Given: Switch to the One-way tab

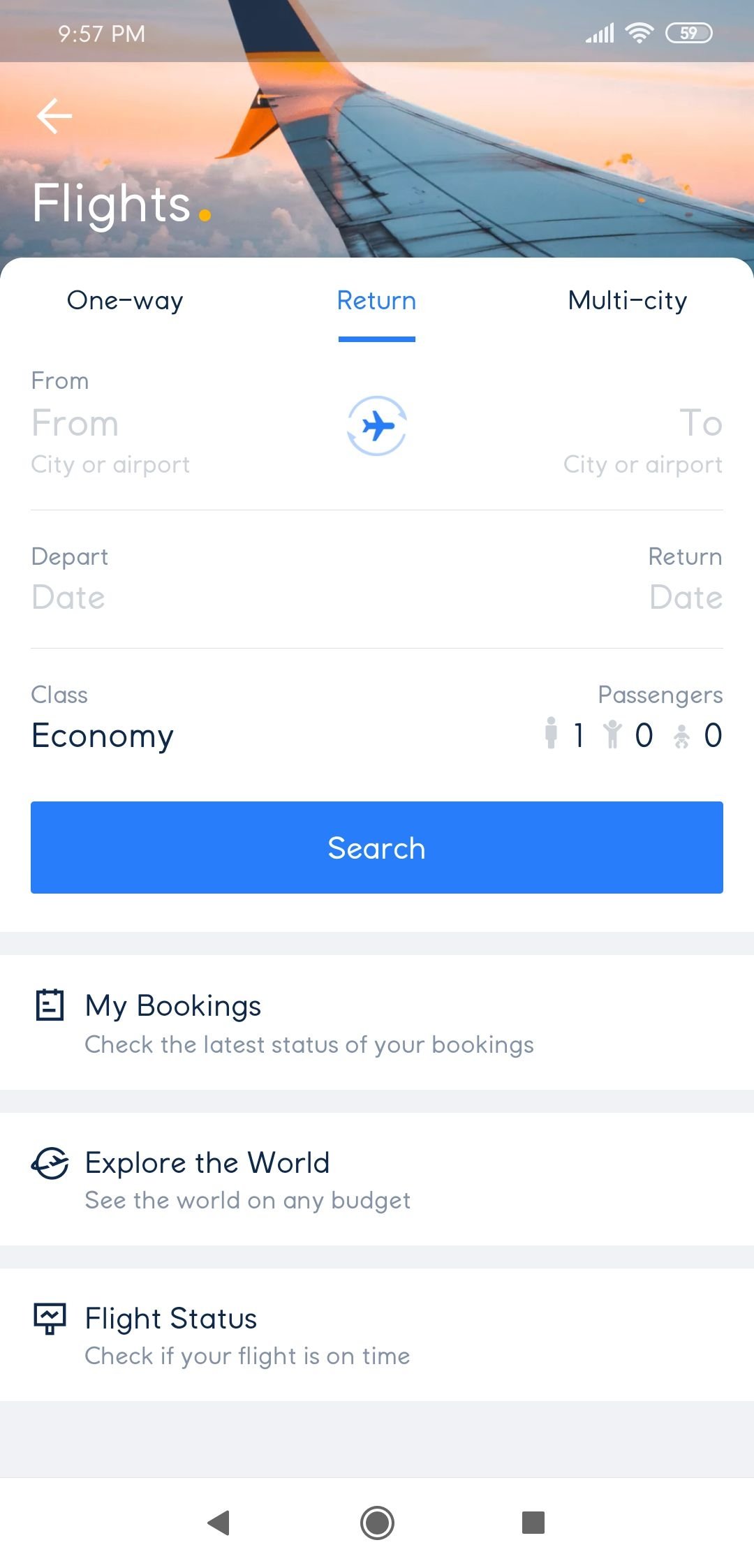Looking at the screenshot, I should (126, 301).
